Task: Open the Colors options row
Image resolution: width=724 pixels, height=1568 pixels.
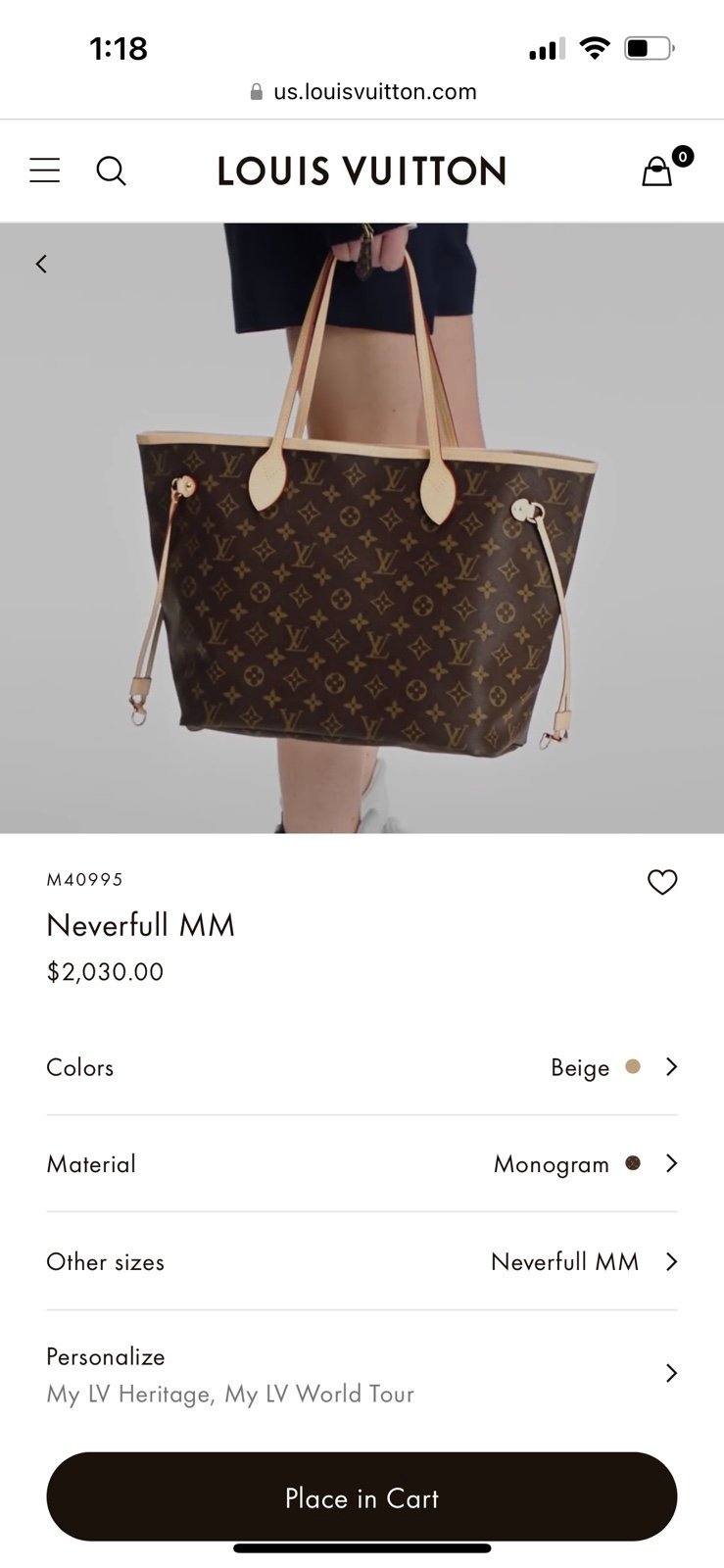Action: pyautogui.click(x=362, y=1066)
